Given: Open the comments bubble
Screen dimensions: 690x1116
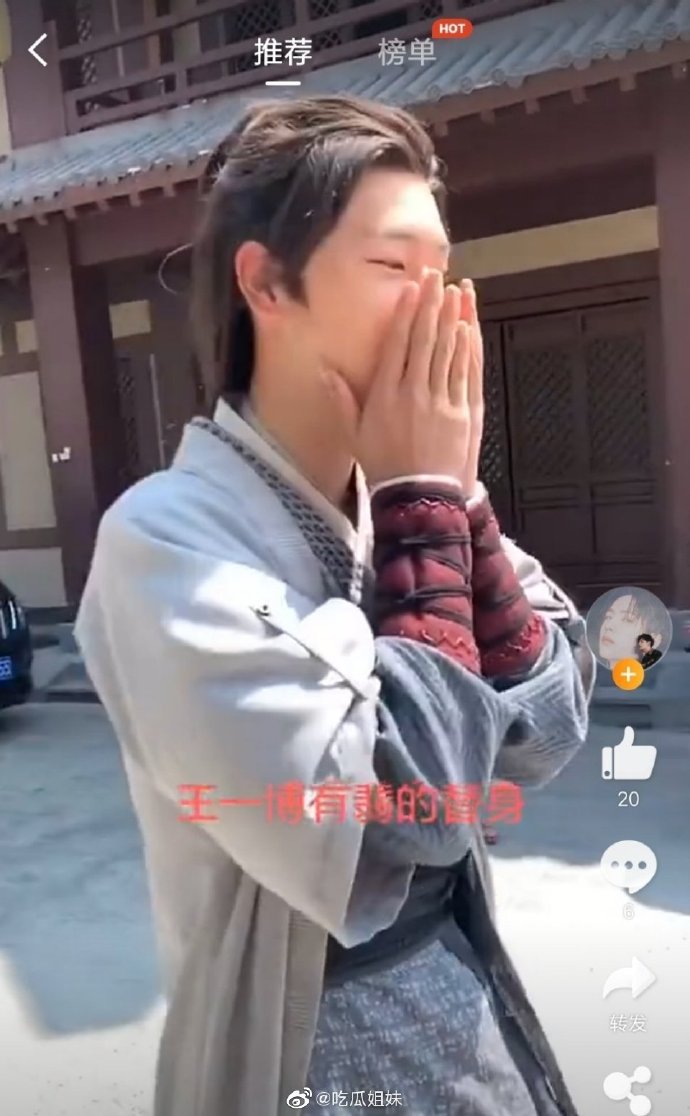Looking at the screenshot, I should (x=628, y=864).
